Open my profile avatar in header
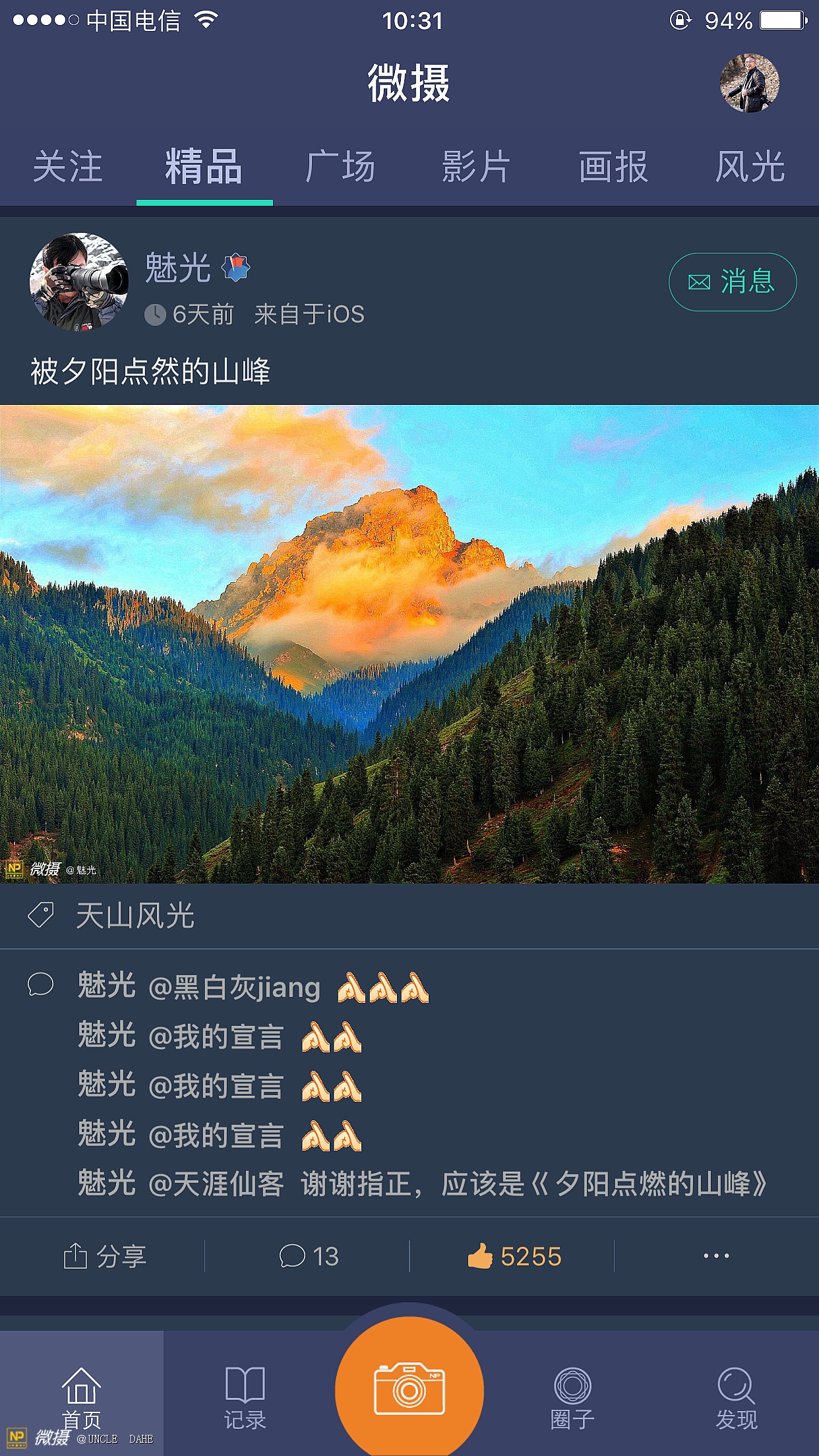Viewport: 819px width, 1456px height. (749, 84)
